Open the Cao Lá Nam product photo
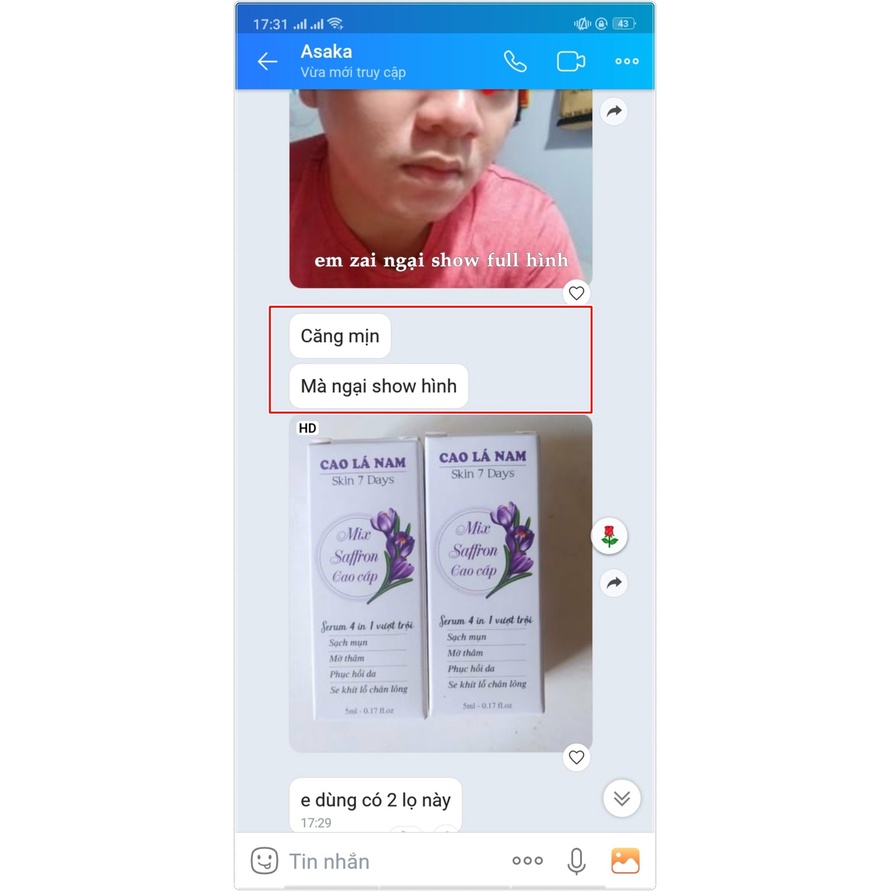This screenshot has width=891, height=891. [x=440, y=583]
